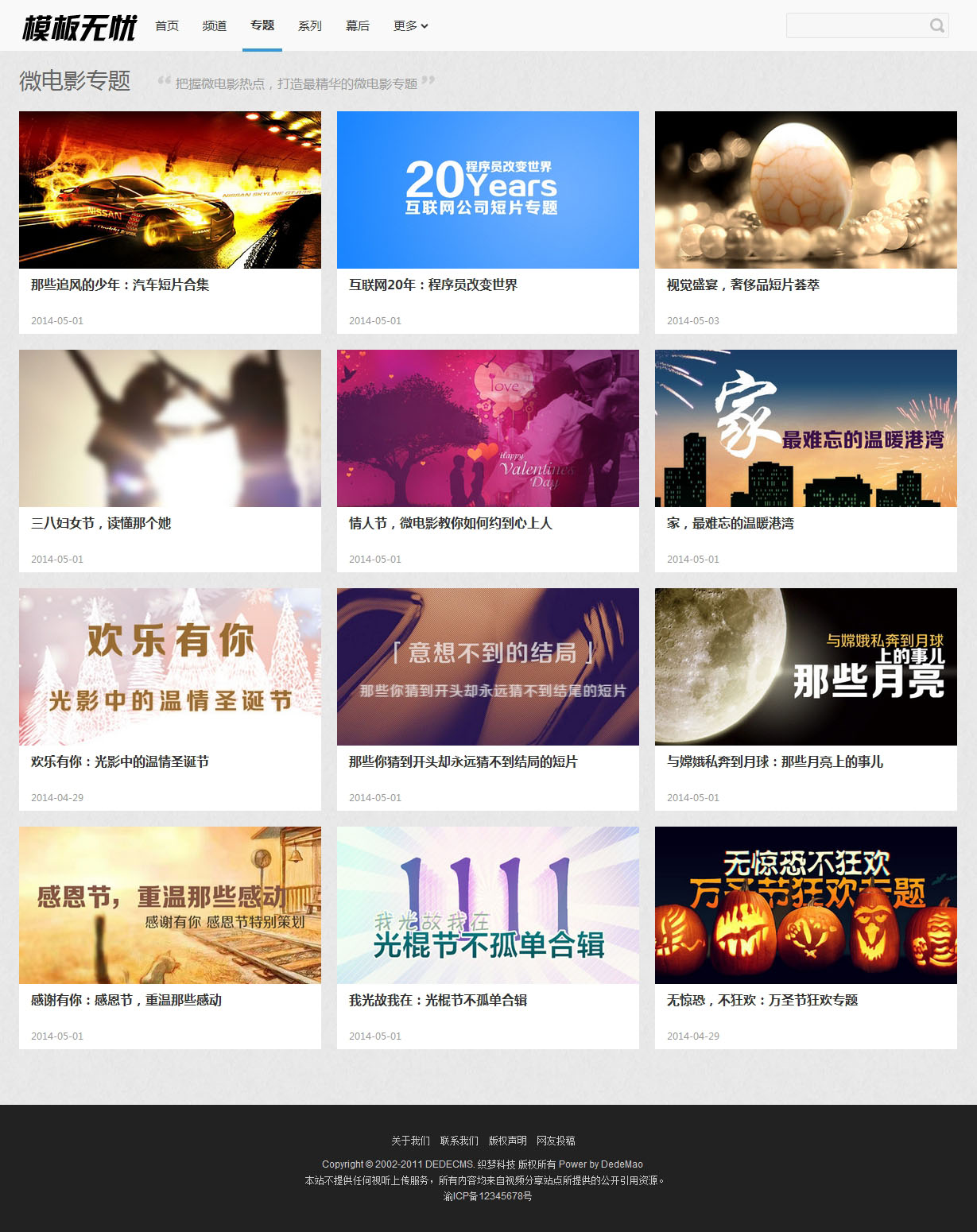Open the 关于我们 footer link
The width and height of the screenshot is (977, 1232).
click(410, 1141)
